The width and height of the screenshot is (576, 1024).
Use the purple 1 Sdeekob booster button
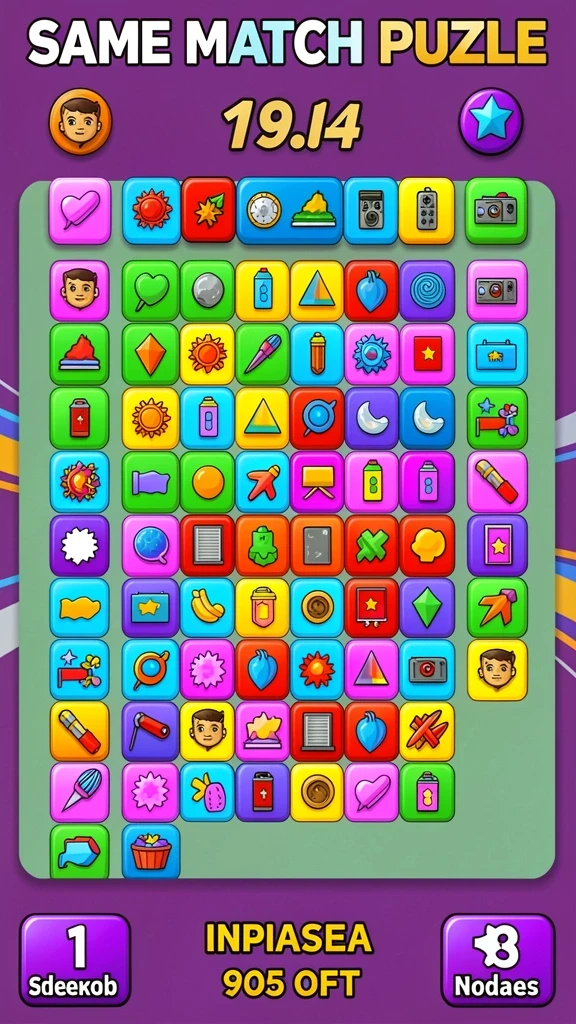[x=75, y=959]
